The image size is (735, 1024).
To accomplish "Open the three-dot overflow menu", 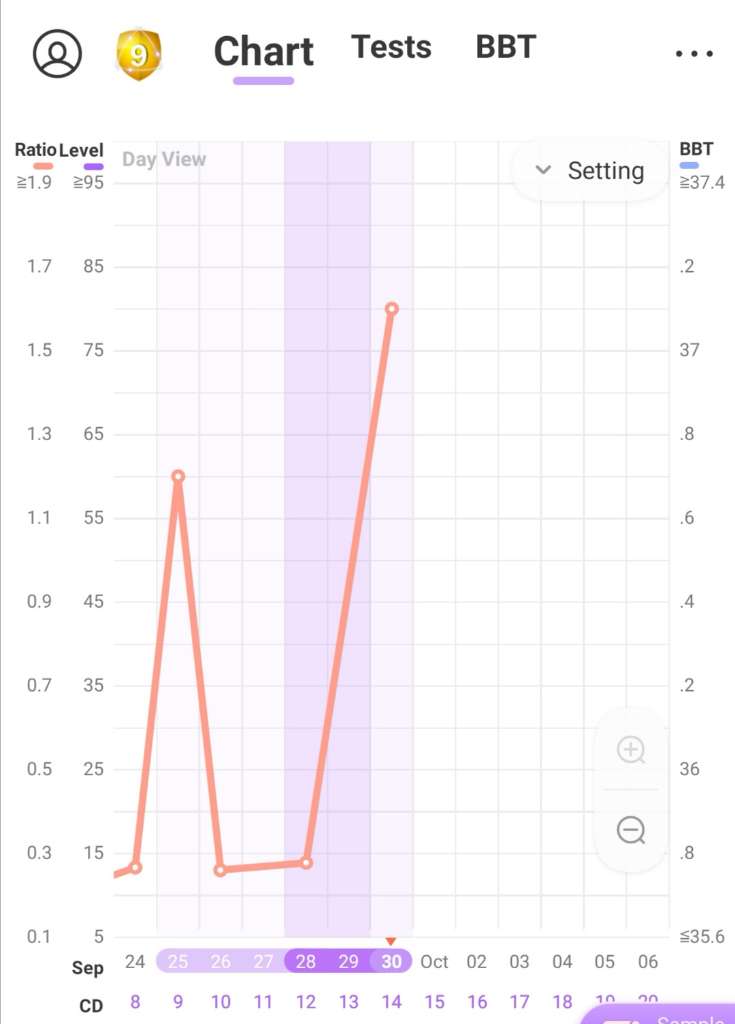I will point(694,54).
